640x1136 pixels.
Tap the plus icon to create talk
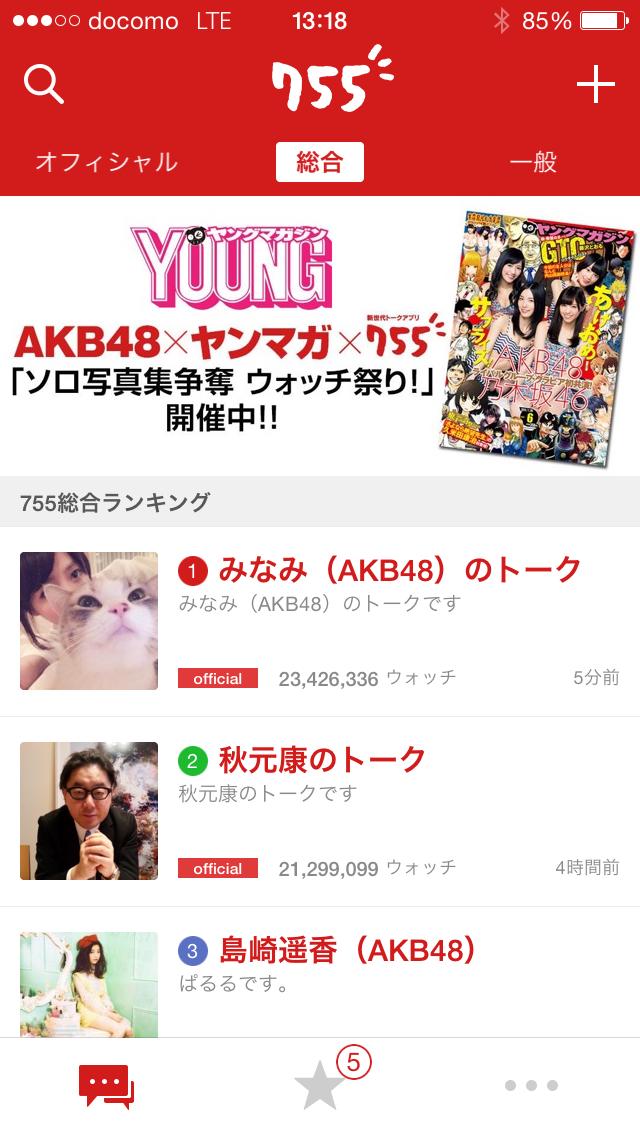tap(596, 86)
